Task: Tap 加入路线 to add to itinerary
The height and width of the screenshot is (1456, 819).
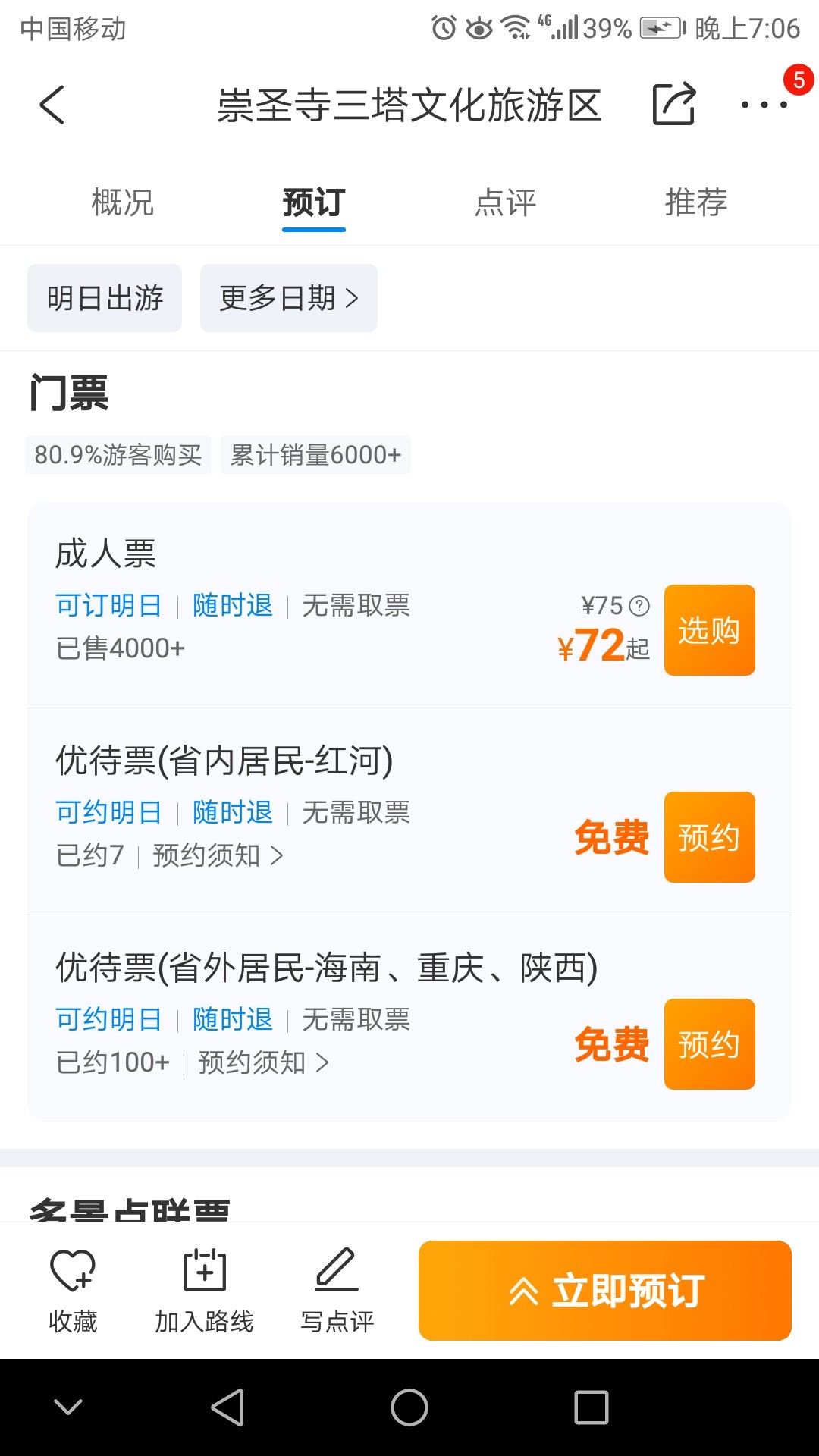Action: pyautogui.click(x=205, y=1291)
